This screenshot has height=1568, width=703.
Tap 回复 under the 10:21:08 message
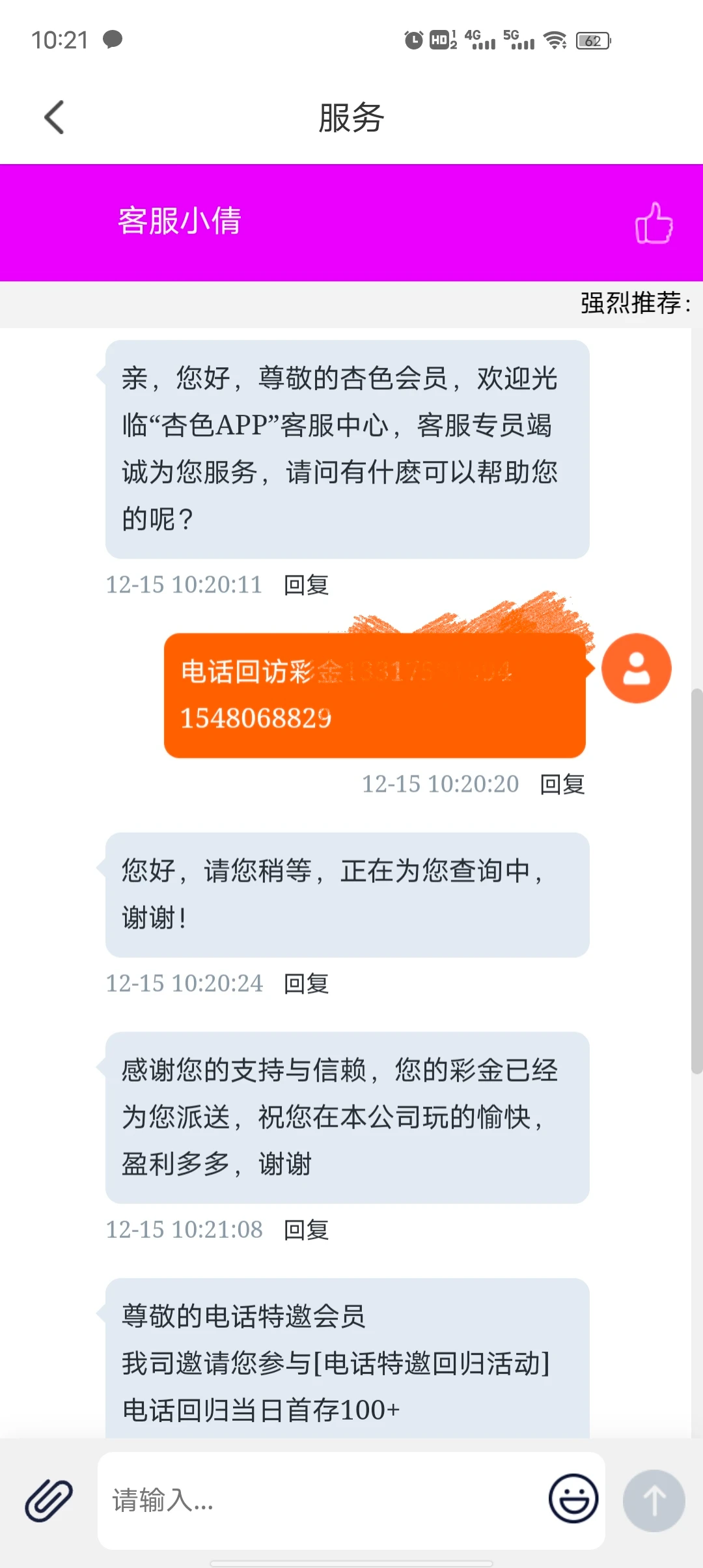point(306,1229)
